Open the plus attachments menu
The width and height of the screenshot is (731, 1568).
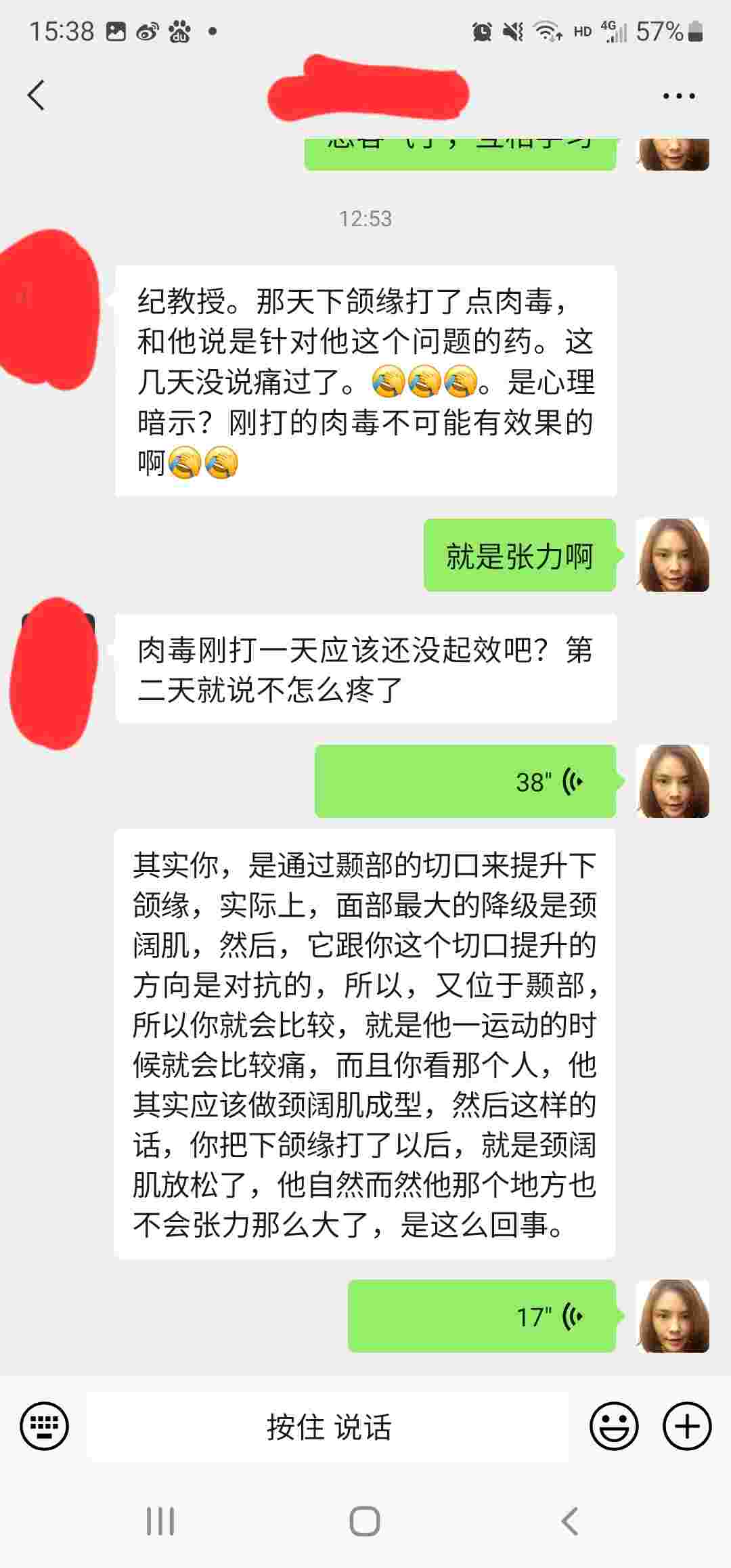tap(686, 1426)
